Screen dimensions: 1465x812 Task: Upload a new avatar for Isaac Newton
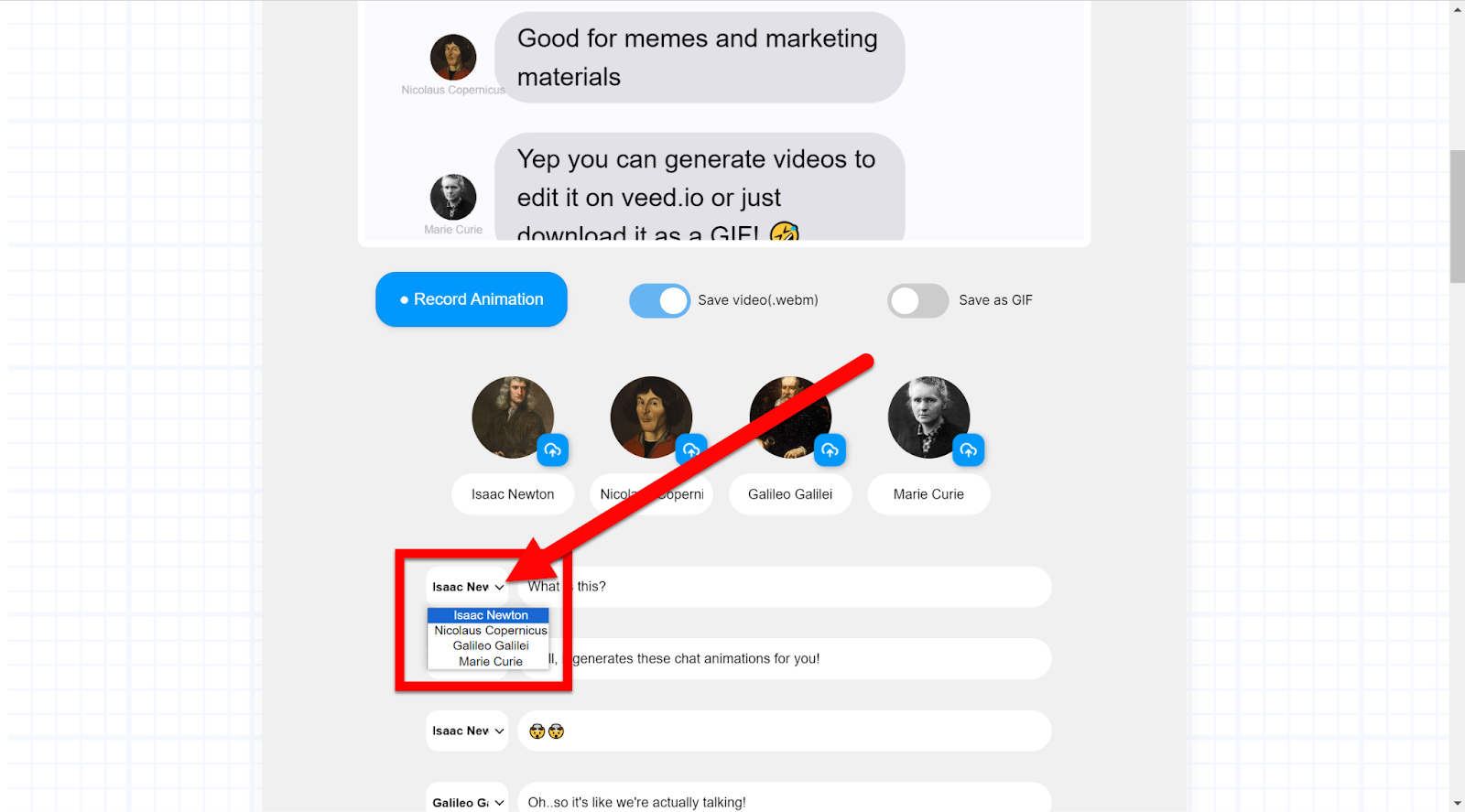(552, 449)
